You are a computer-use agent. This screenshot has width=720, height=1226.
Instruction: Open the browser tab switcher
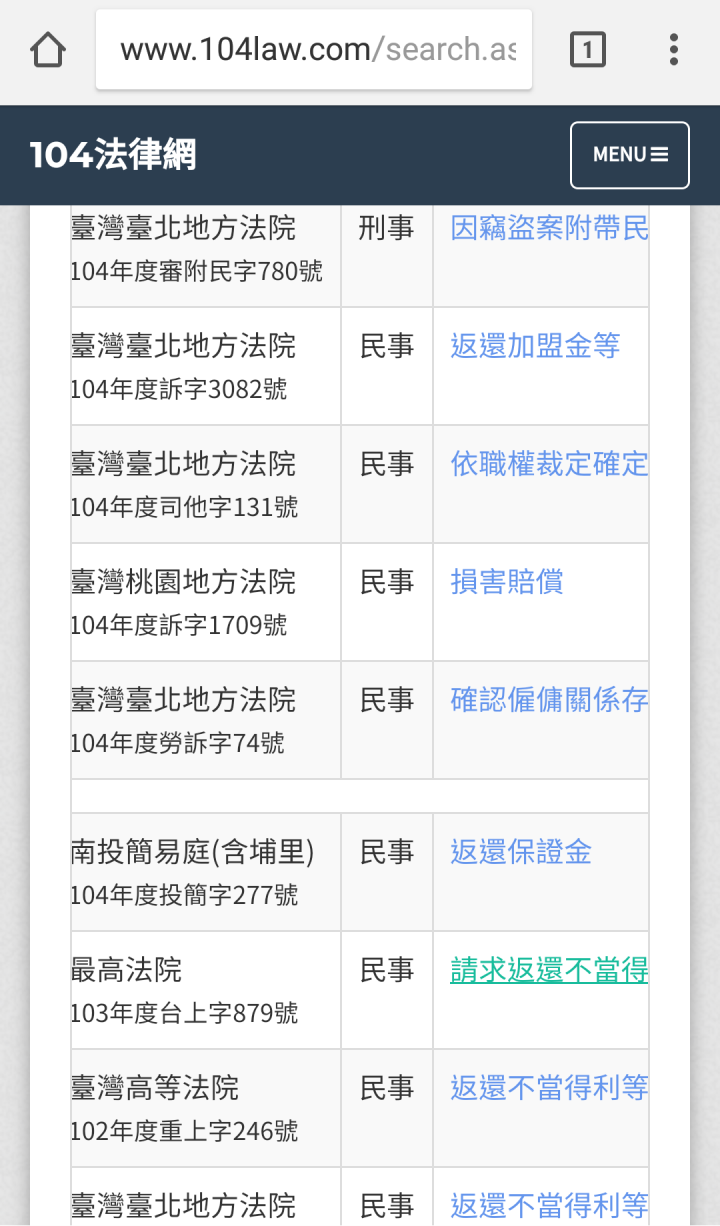[587, 50]
